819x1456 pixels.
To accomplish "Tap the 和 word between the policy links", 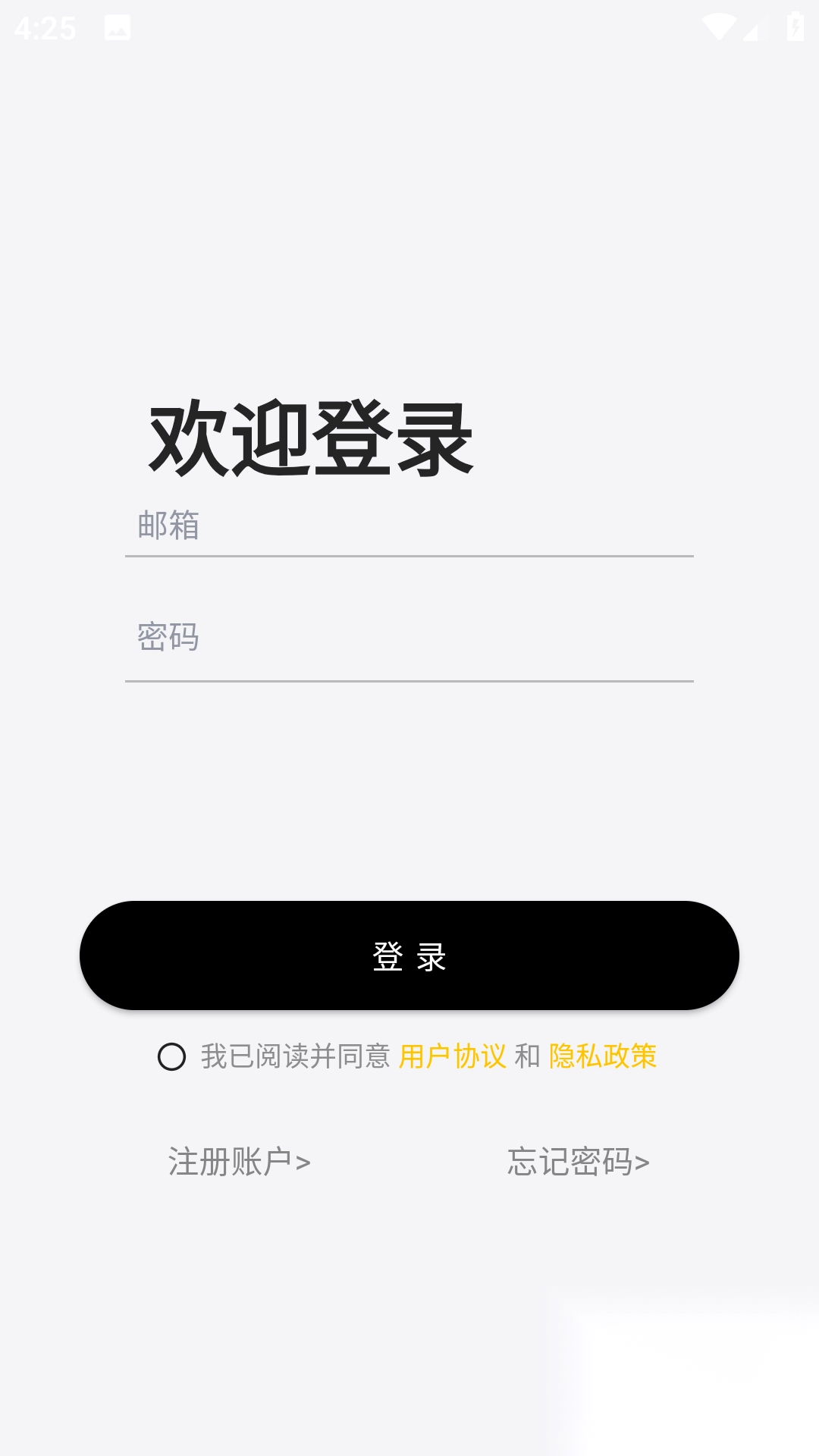I will click(x=529, y=1054).
